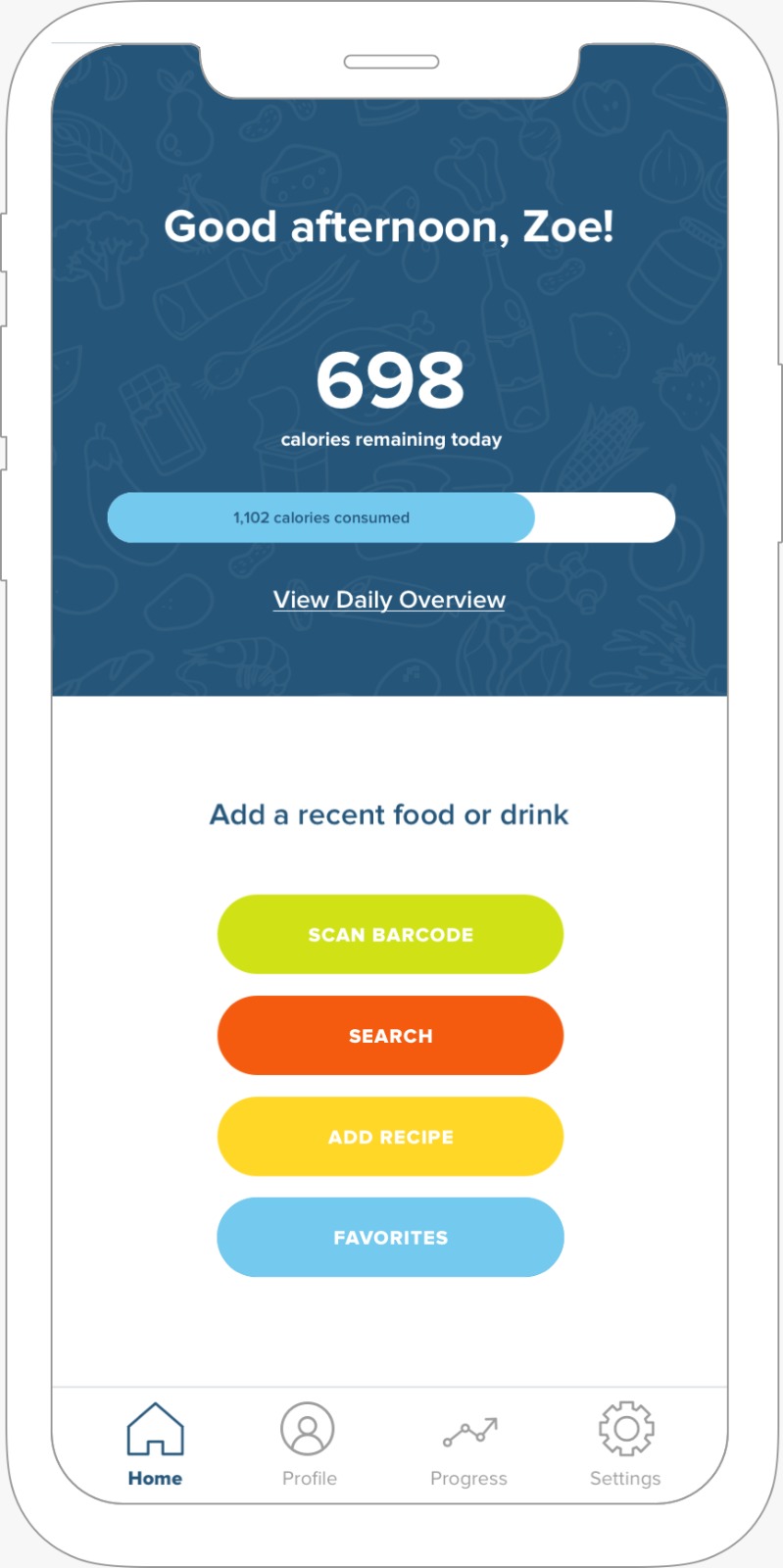The image size is (783, 1568).
Task: Open the View Daily Overview link
Action: coord(389,600)
